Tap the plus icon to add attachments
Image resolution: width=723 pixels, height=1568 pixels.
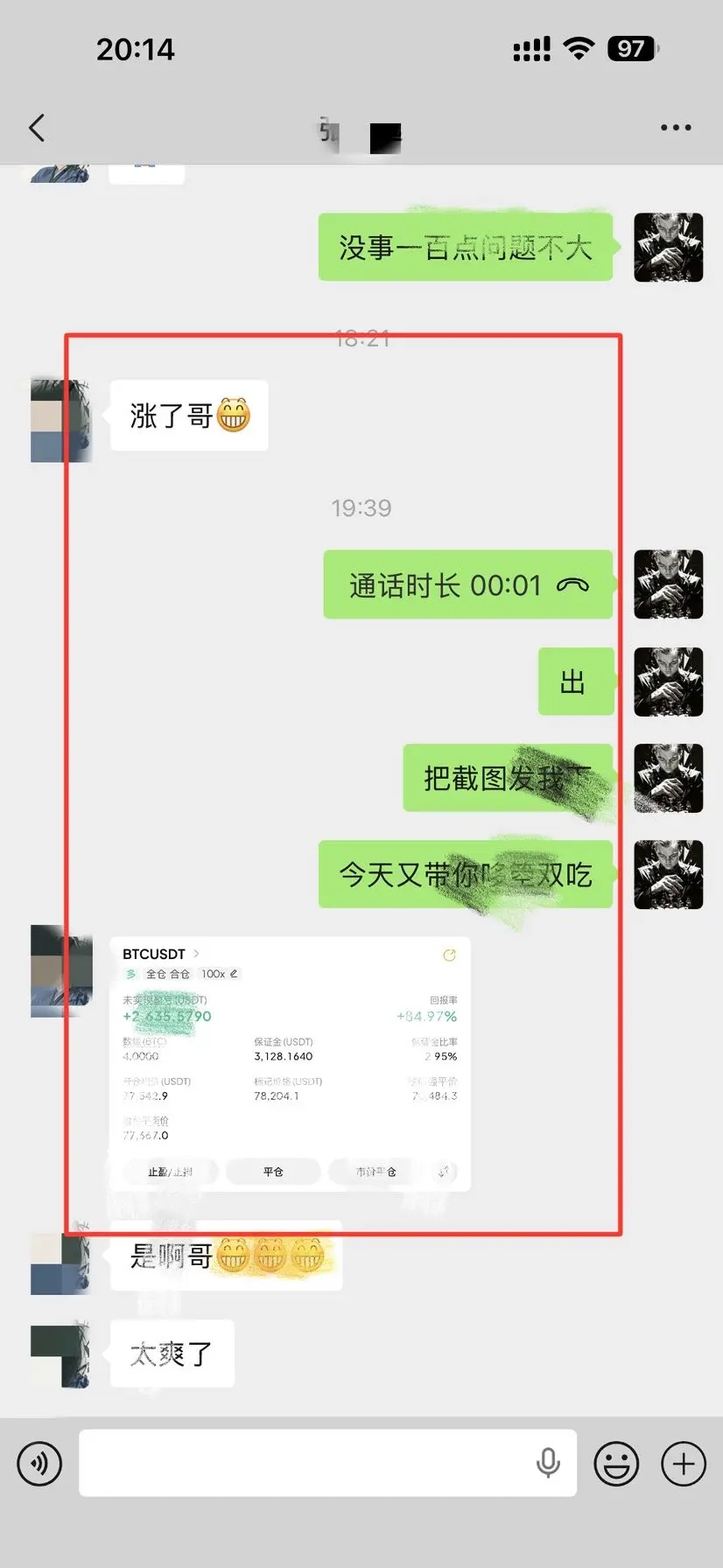tap(684, 1463)
